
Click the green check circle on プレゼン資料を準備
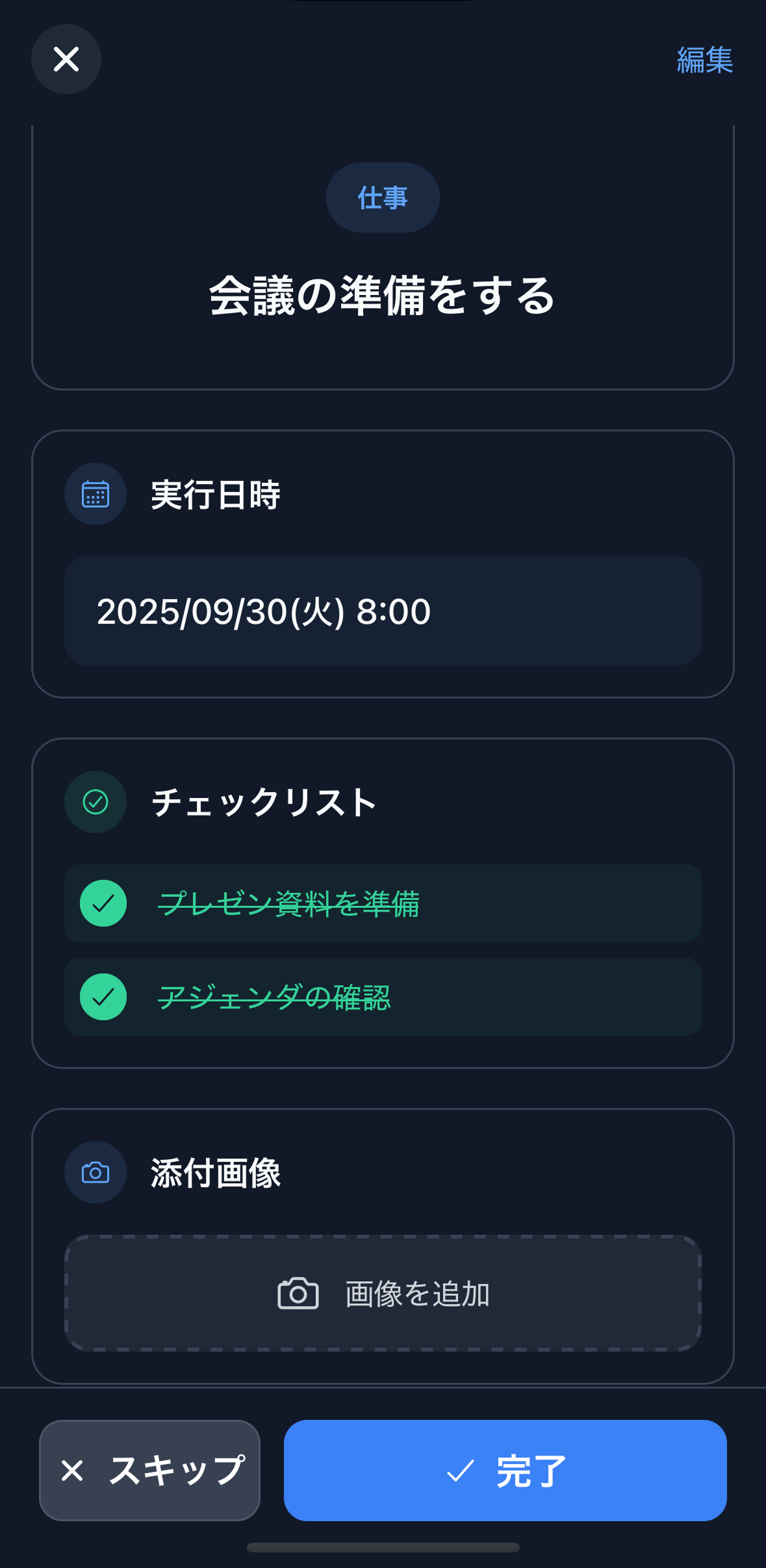pos(103,903)
